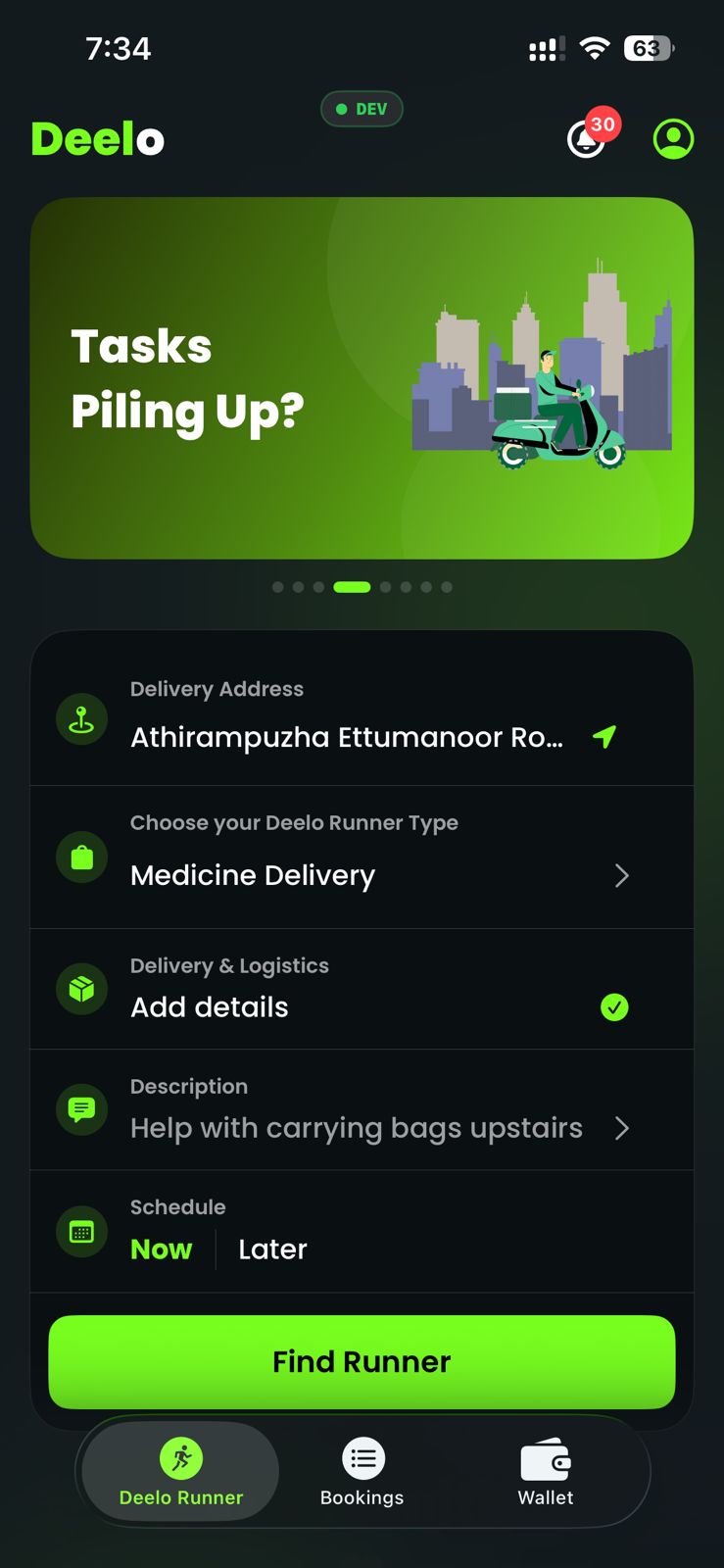Select Now schedule option
Viewport: 724px width, 1568px height.
162,1249
